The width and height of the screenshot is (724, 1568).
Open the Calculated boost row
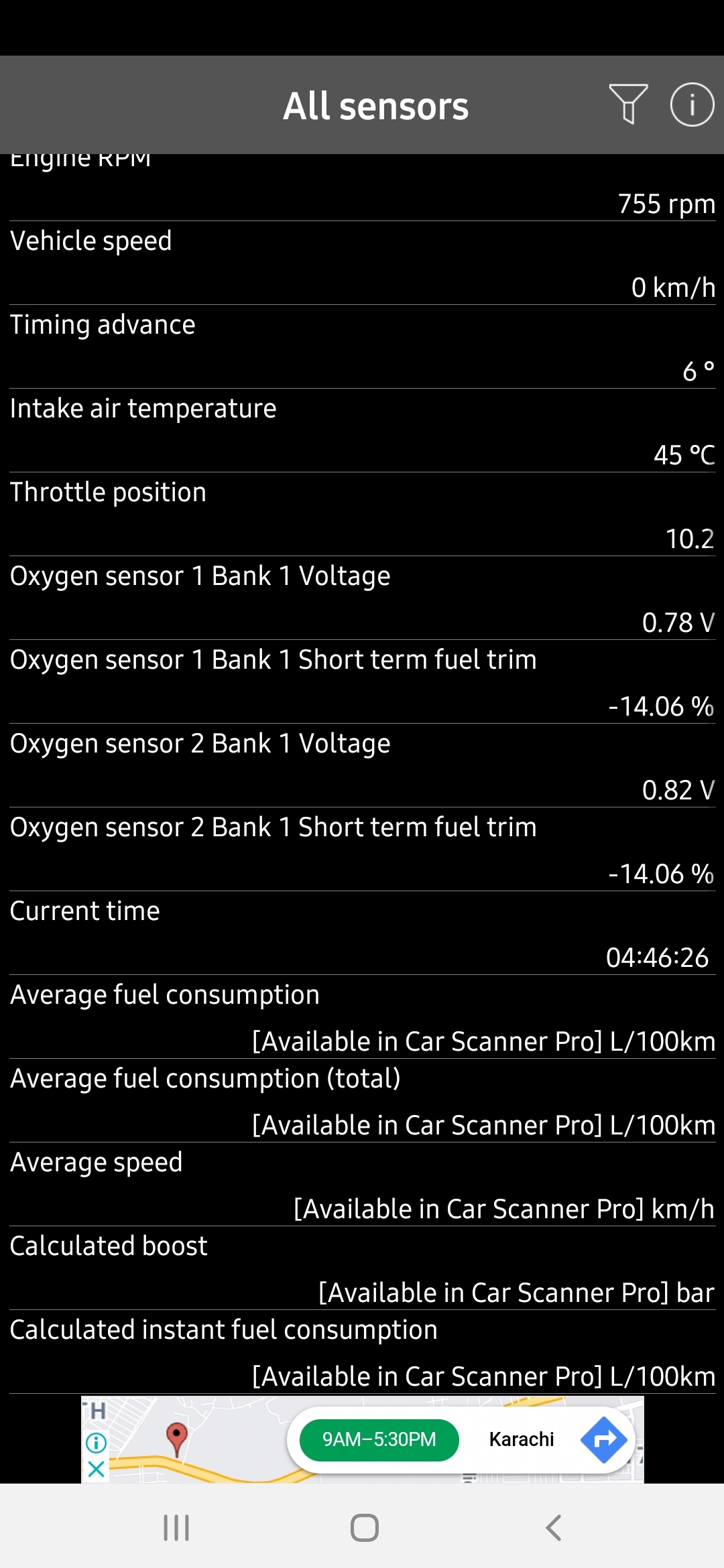tap(362, 1268)
